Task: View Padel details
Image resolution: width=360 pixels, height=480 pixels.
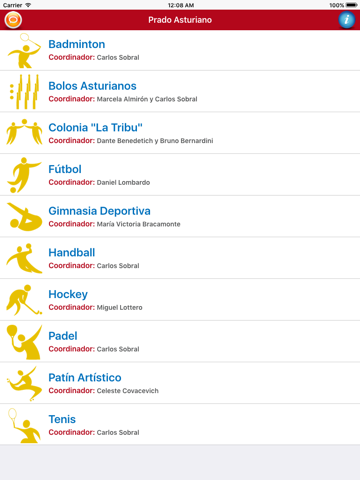Action: tap(180, 341)
